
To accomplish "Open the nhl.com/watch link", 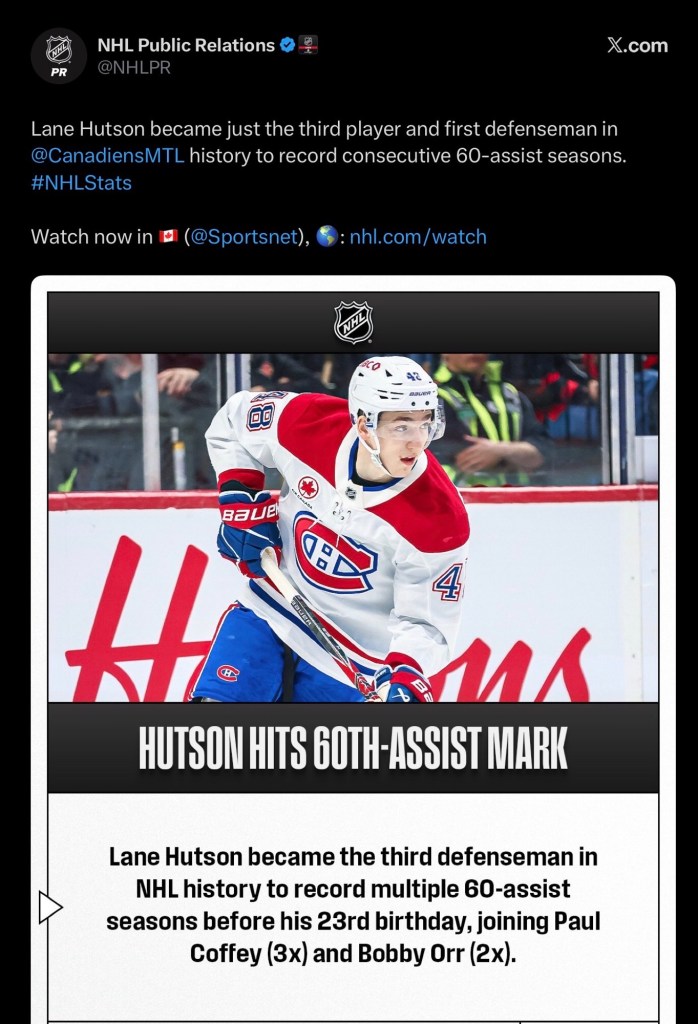I will click(x=418, y=237).
